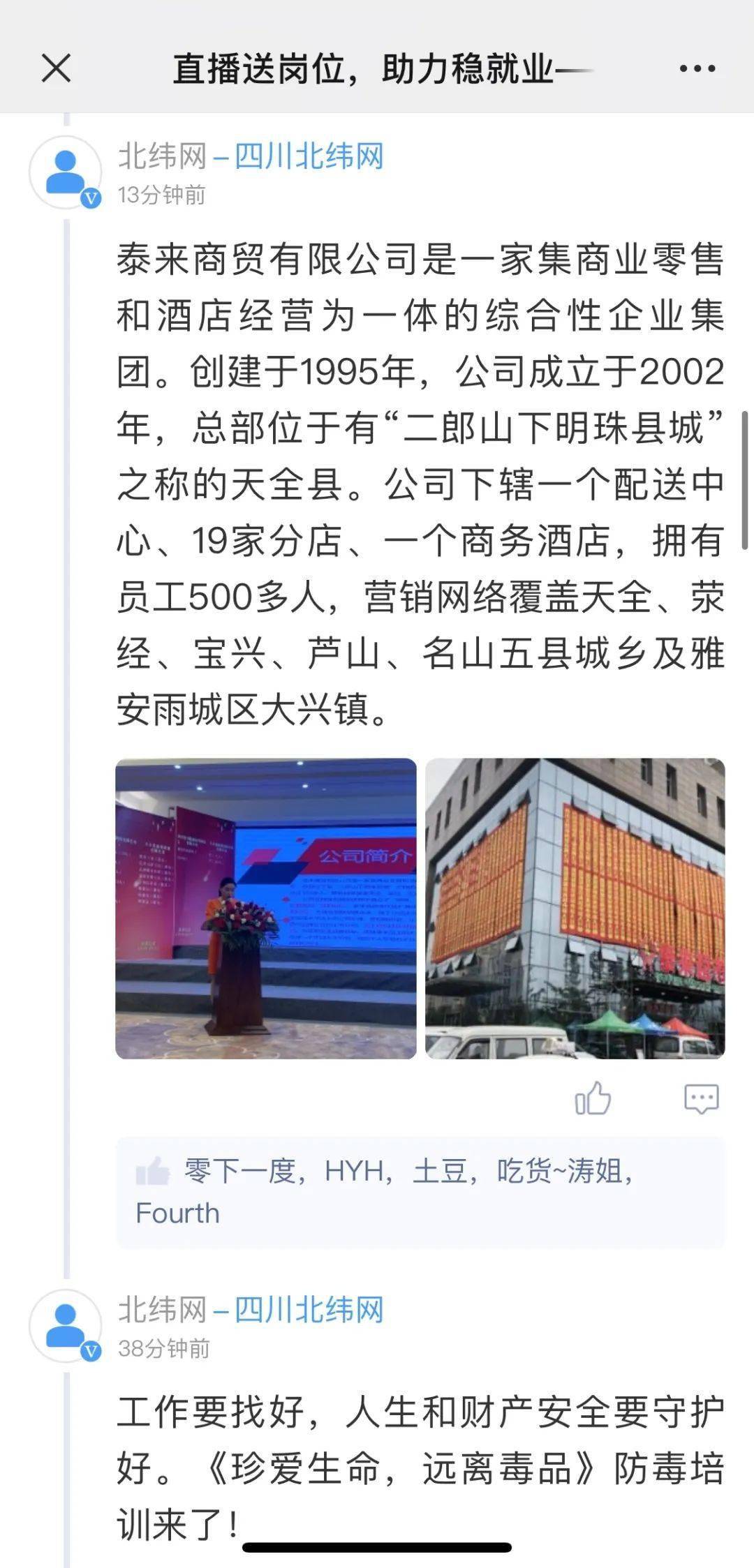Like the 泰来商贸 company post
The height and width of the screenshot is (1568, 754).
pyautogui.click(x=593, y=1098)
